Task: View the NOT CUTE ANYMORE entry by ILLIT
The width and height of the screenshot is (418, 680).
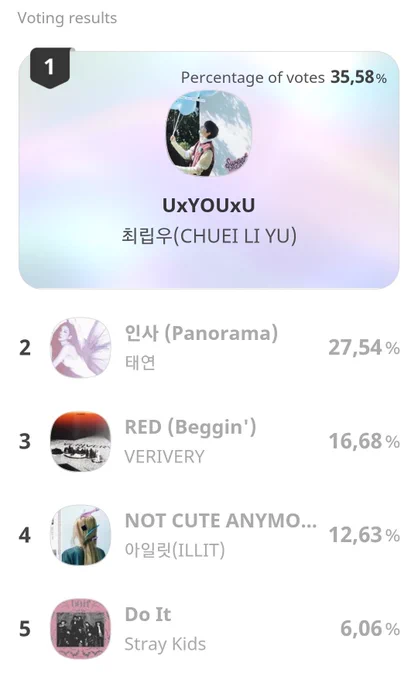Action: point(209,535)
